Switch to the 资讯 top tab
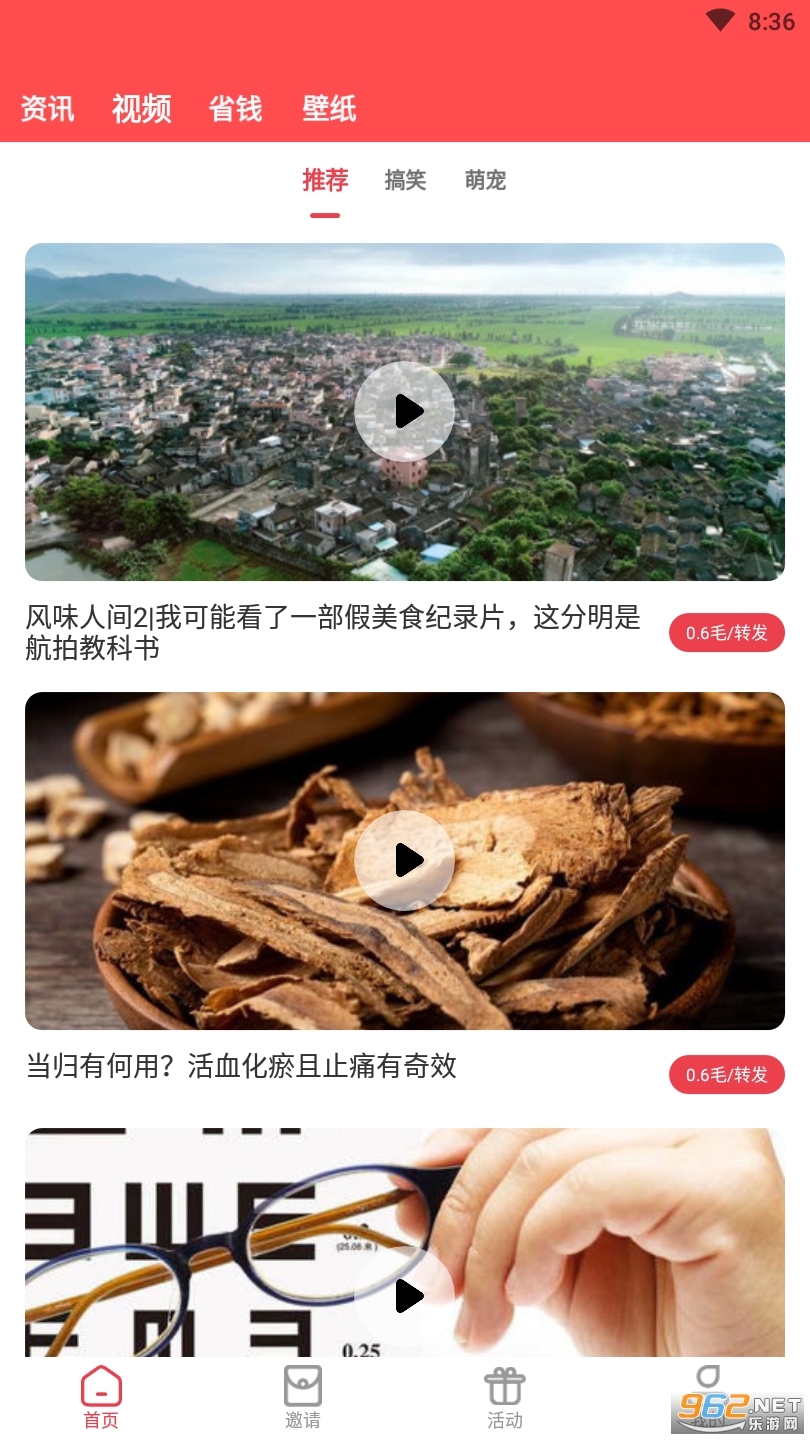The height and width of the screenshot is (1440, 810). click(47, 108)
